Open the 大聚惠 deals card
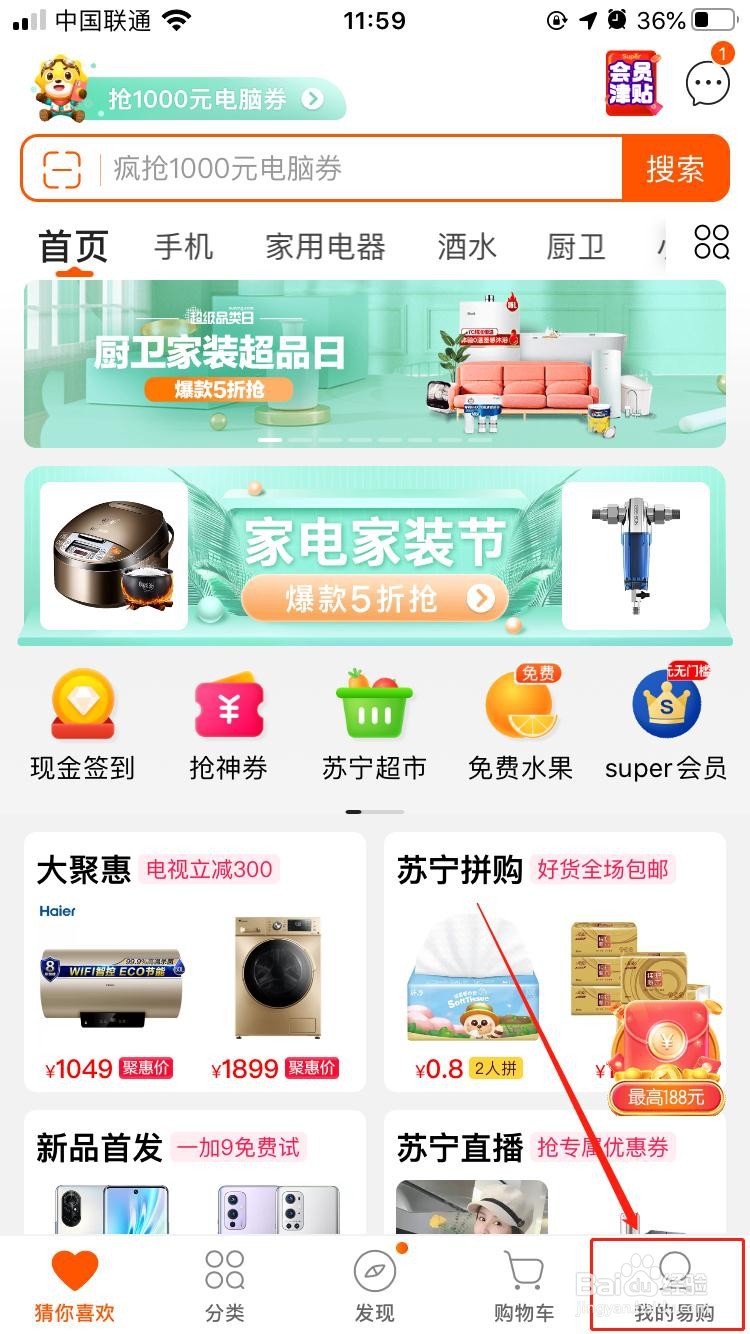This screenshot has height=1334, width=750. tap(195, 962)
